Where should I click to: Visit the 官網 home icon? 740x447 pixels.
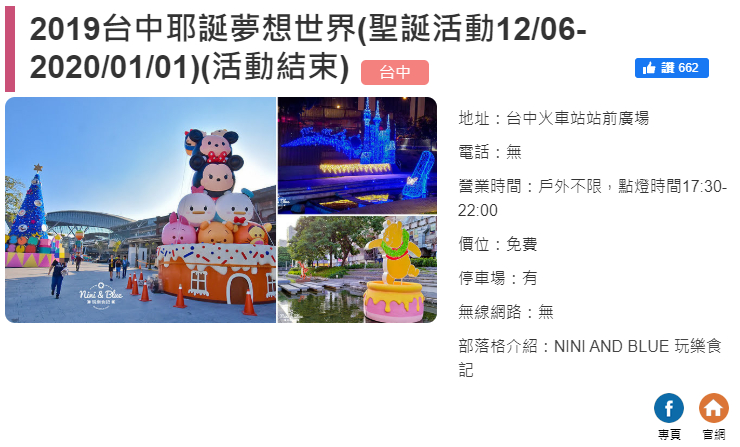(x=713, y=408)
